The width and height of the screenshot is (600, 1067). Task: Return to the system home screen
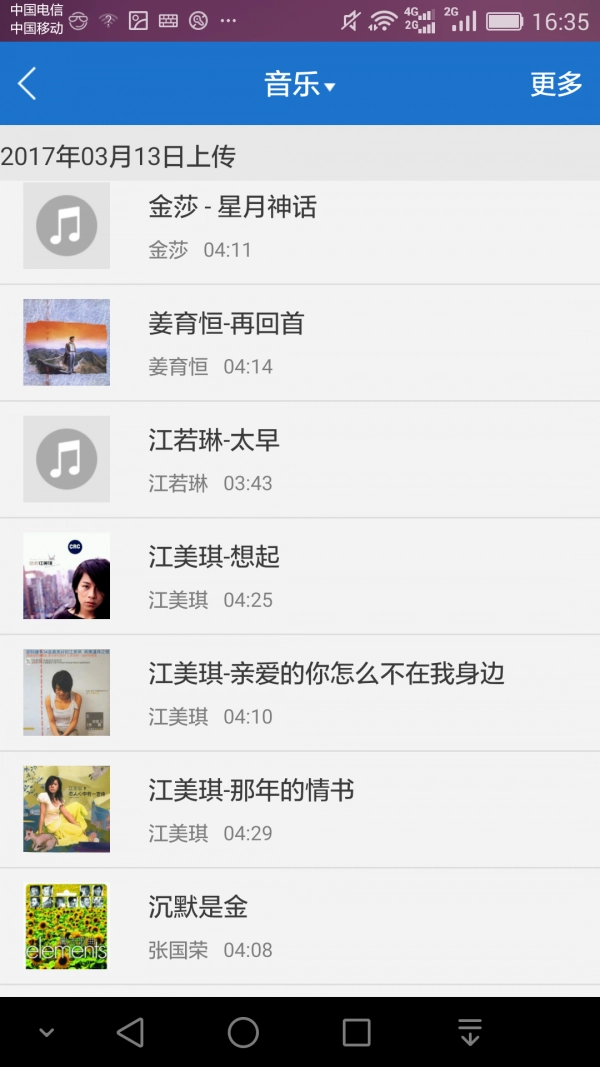(x=243, y=1032)
